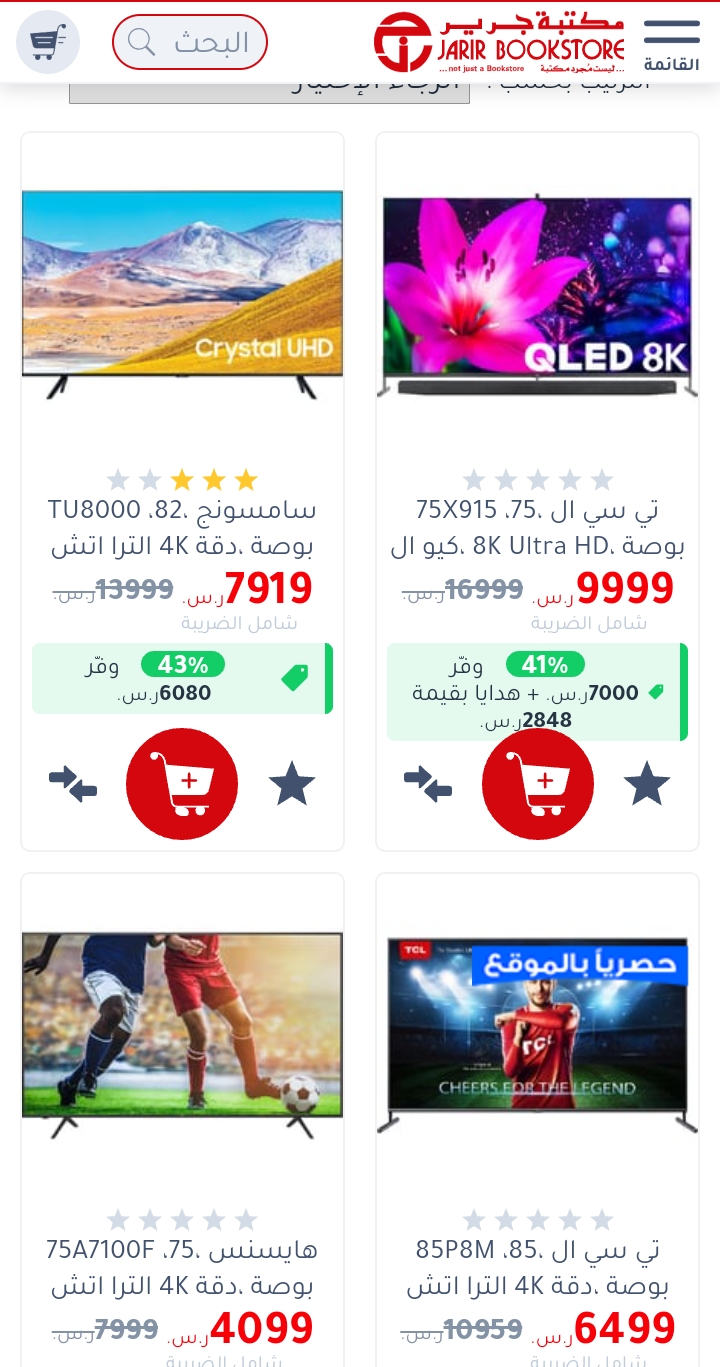Add Samsung TU8000 TV to cart
This screenshot has height=1367, width=720.
(x=182, y=784)
